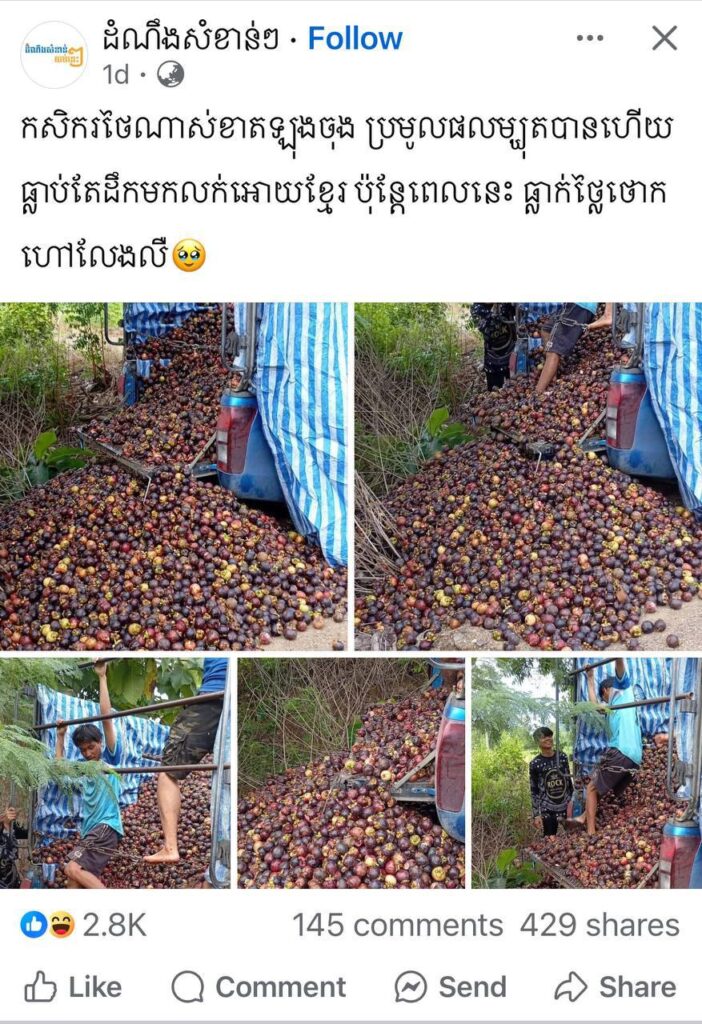Open the post's three-dot options menu

[590, 38]
